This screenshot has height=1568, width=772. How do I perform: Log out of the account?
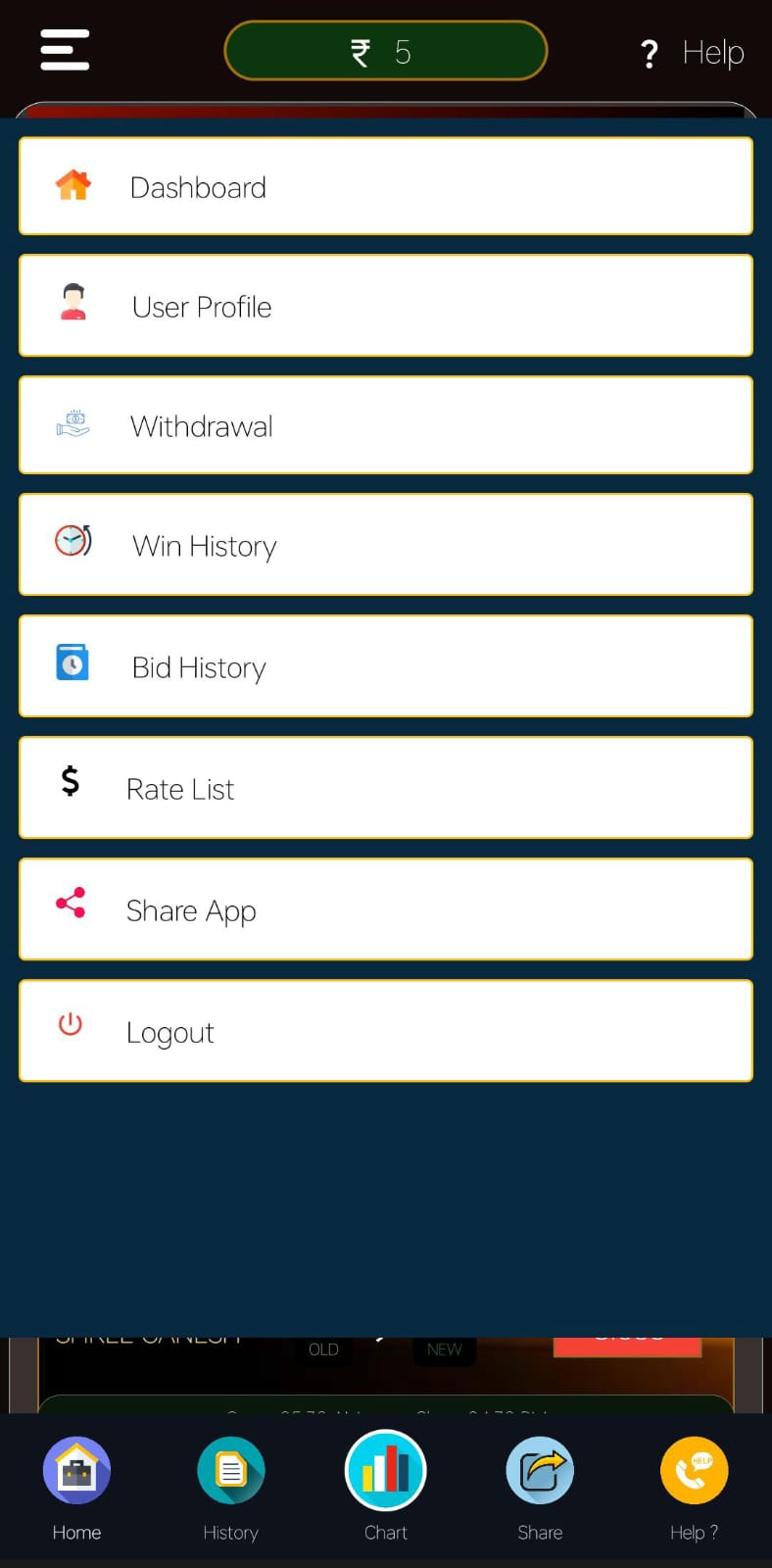click(385, 1031)
